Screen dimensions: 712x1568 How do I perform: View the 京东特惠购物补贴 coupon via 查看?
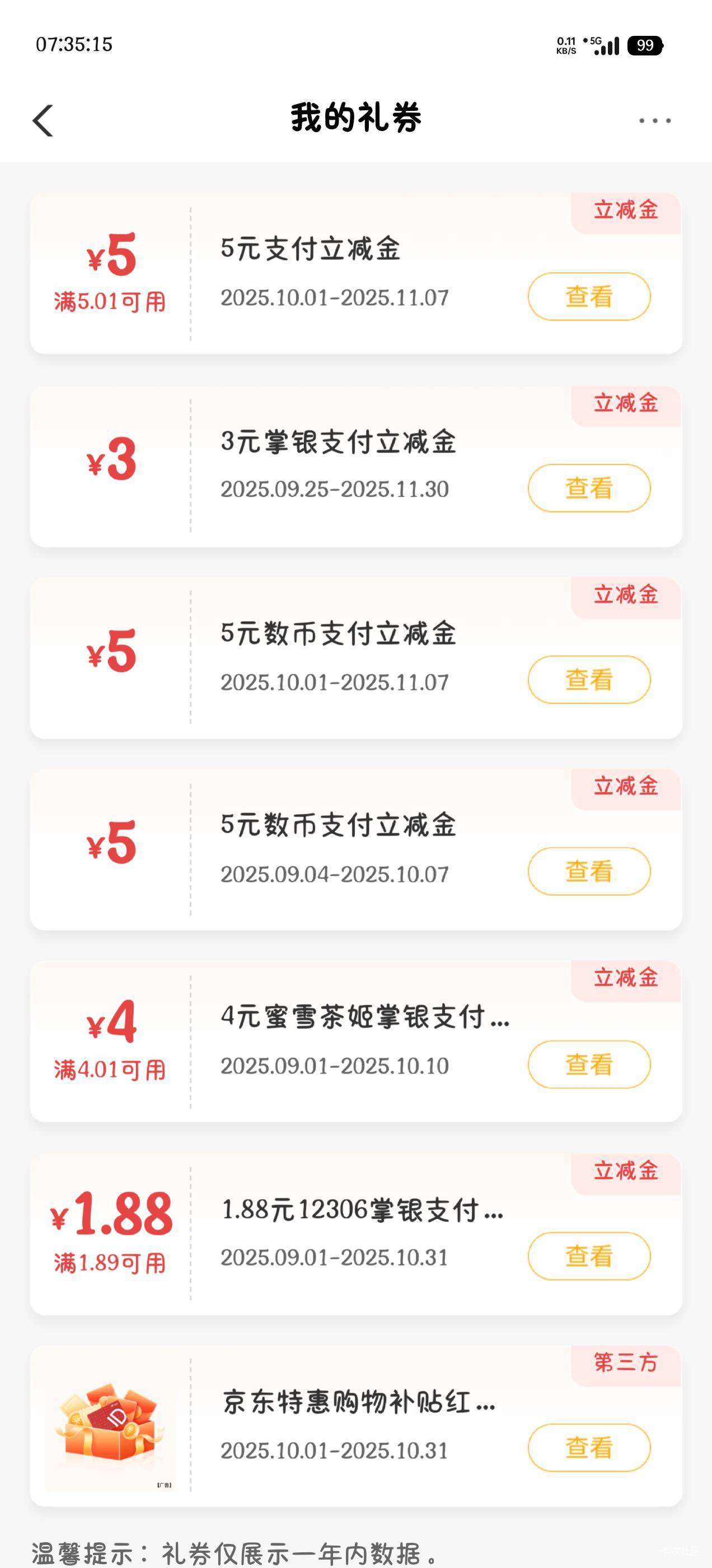(588, 1448)
